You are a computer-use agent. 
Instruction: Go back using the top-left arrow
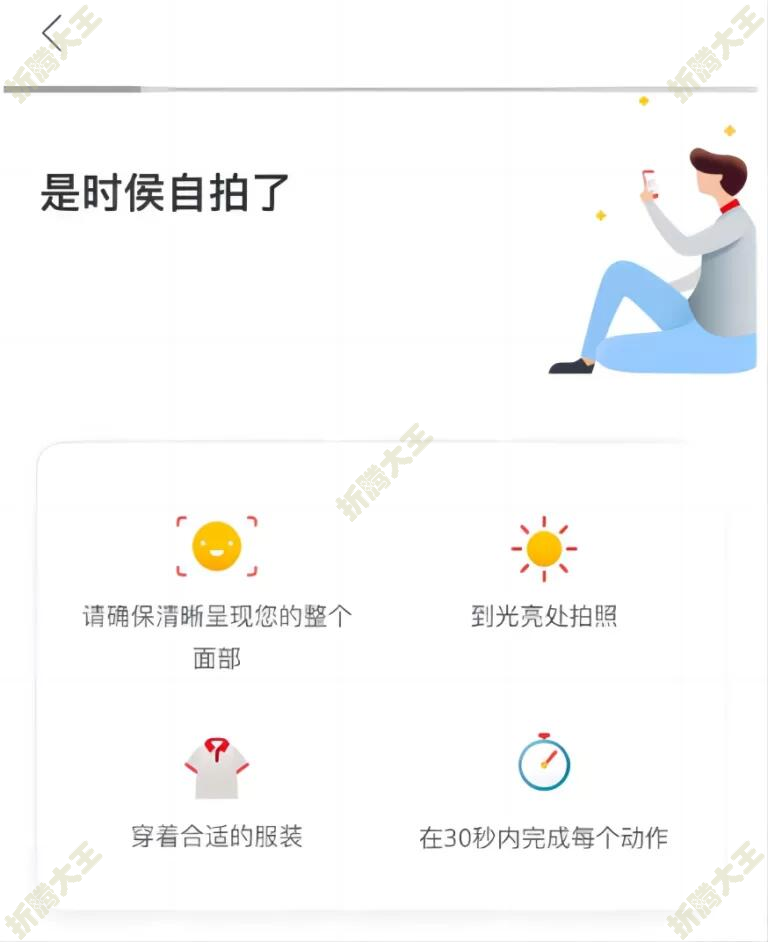52,33
